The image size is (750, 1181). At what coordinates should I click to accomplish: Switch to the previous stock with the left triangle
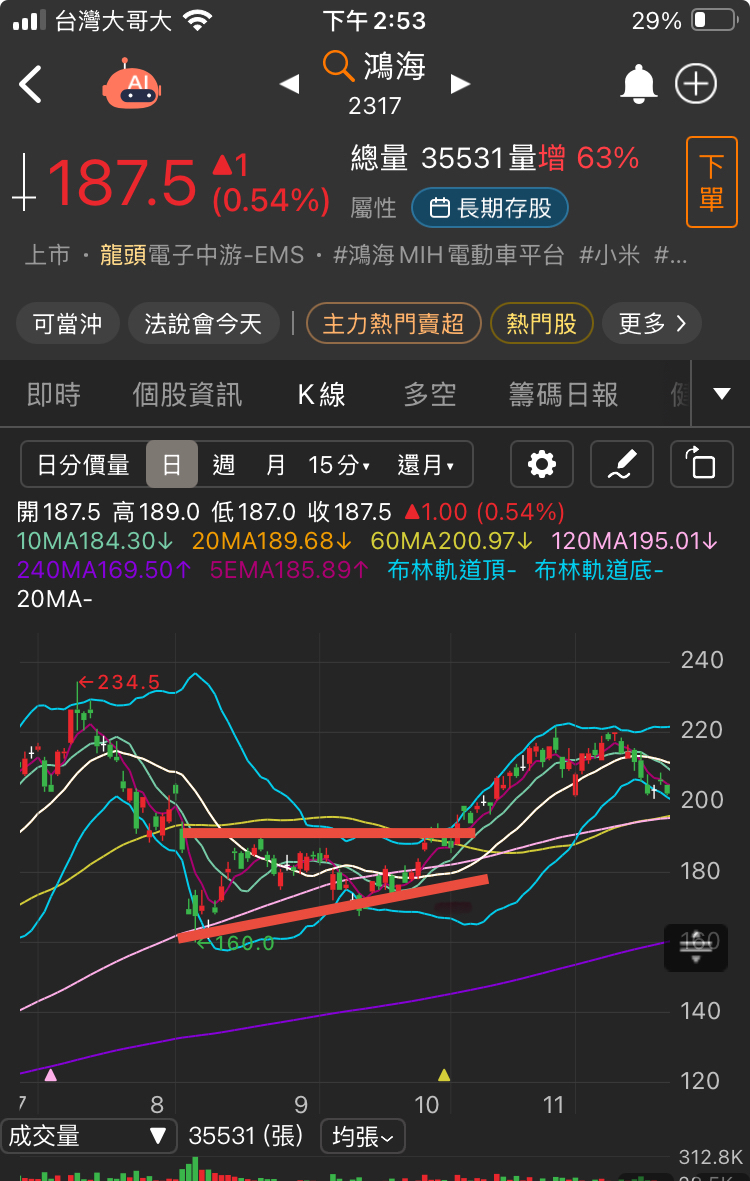pos(289,84)
